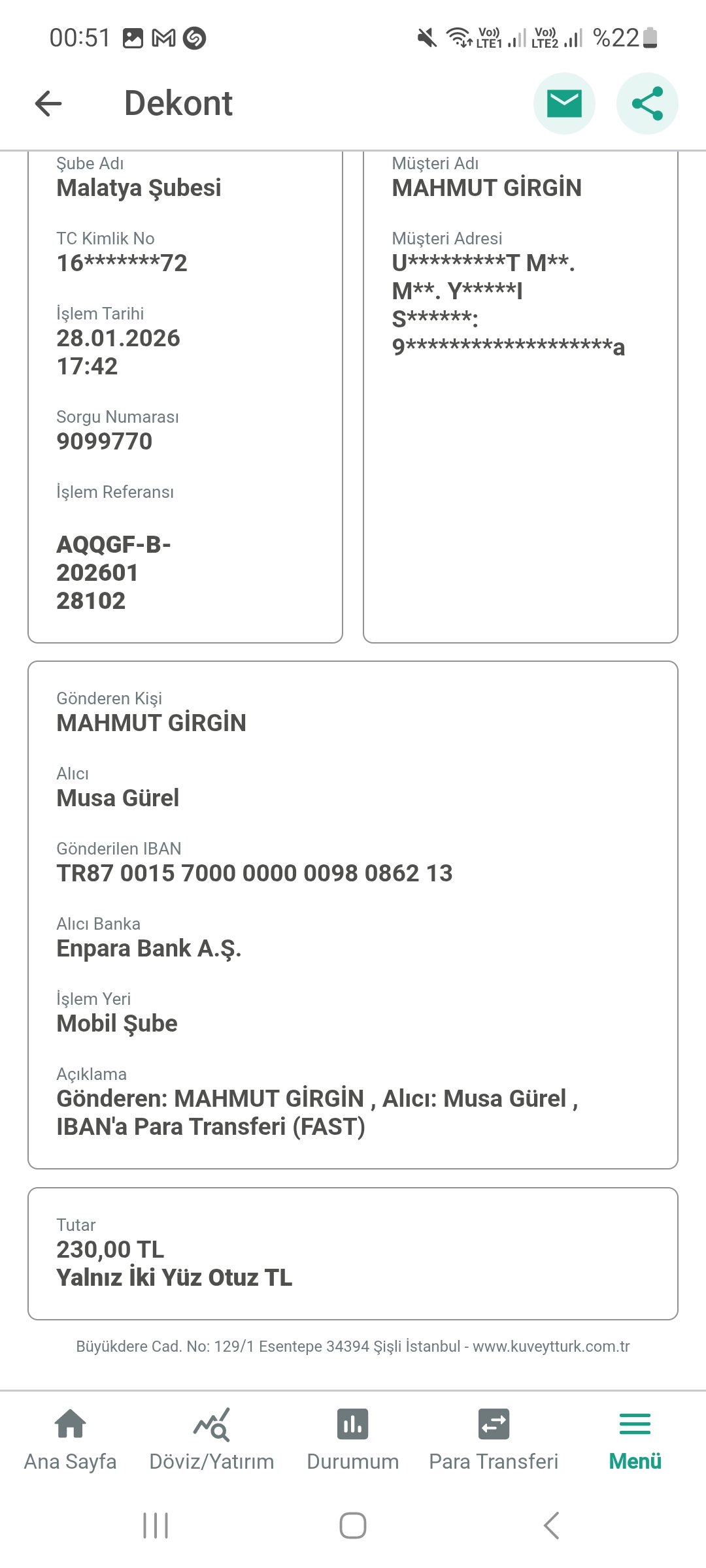Screen dimensions: 706x1568
Task: Send the receipt by email
Action: [x=564, y=103]
